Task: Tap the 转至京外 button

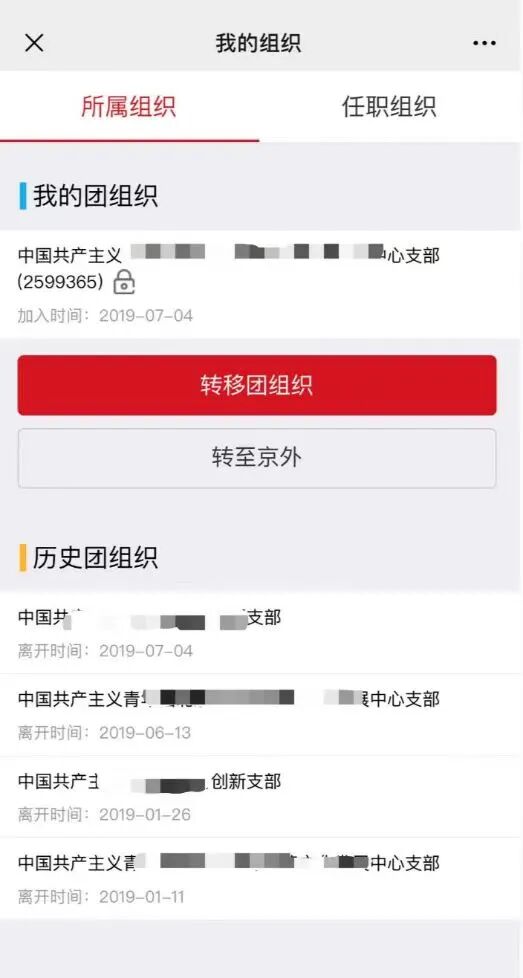Action: (257, 458)
